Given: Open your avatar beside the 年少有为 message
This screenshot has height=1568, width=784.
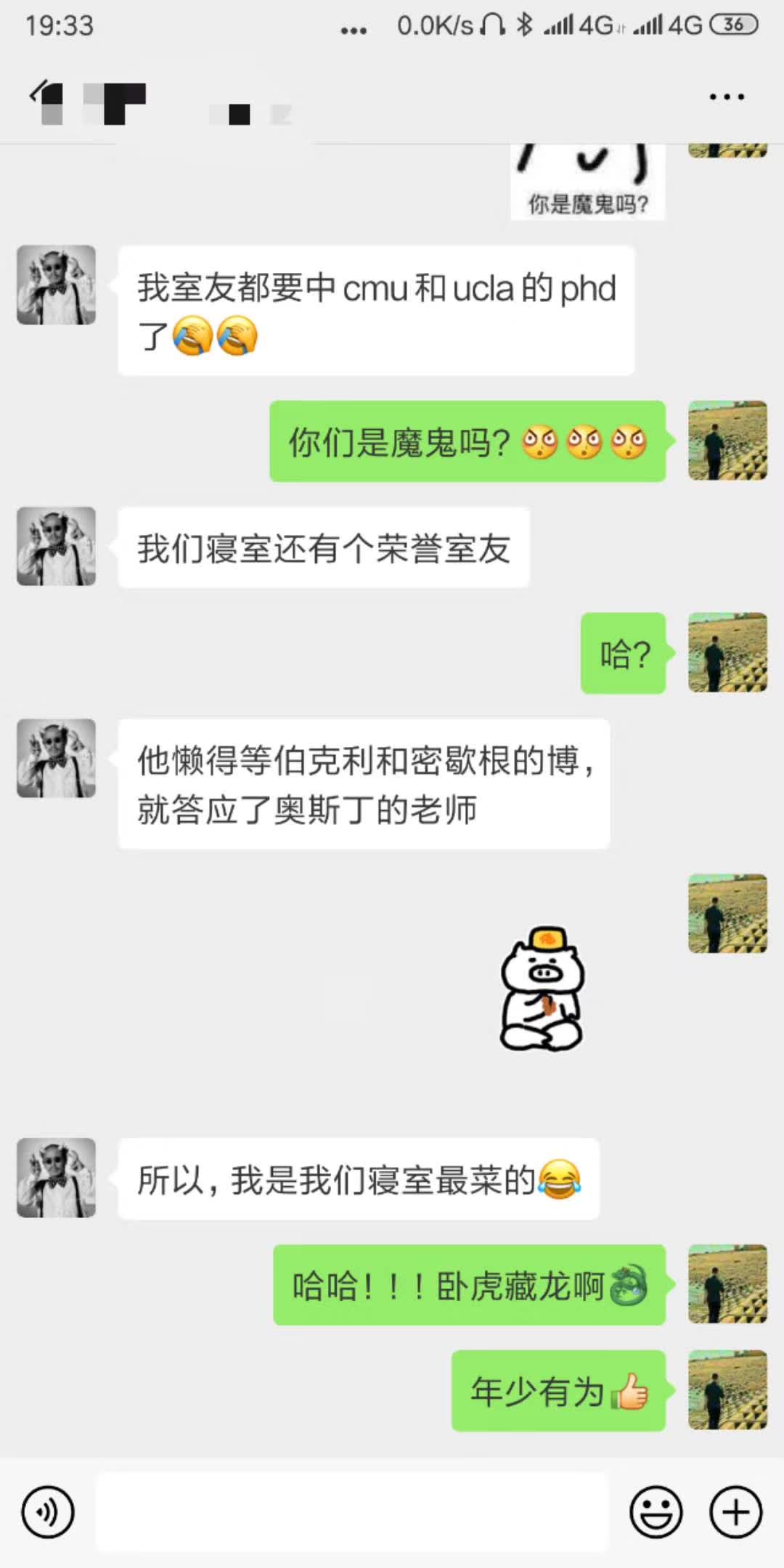Looking at the screenshot, I should pos(727,1389).
